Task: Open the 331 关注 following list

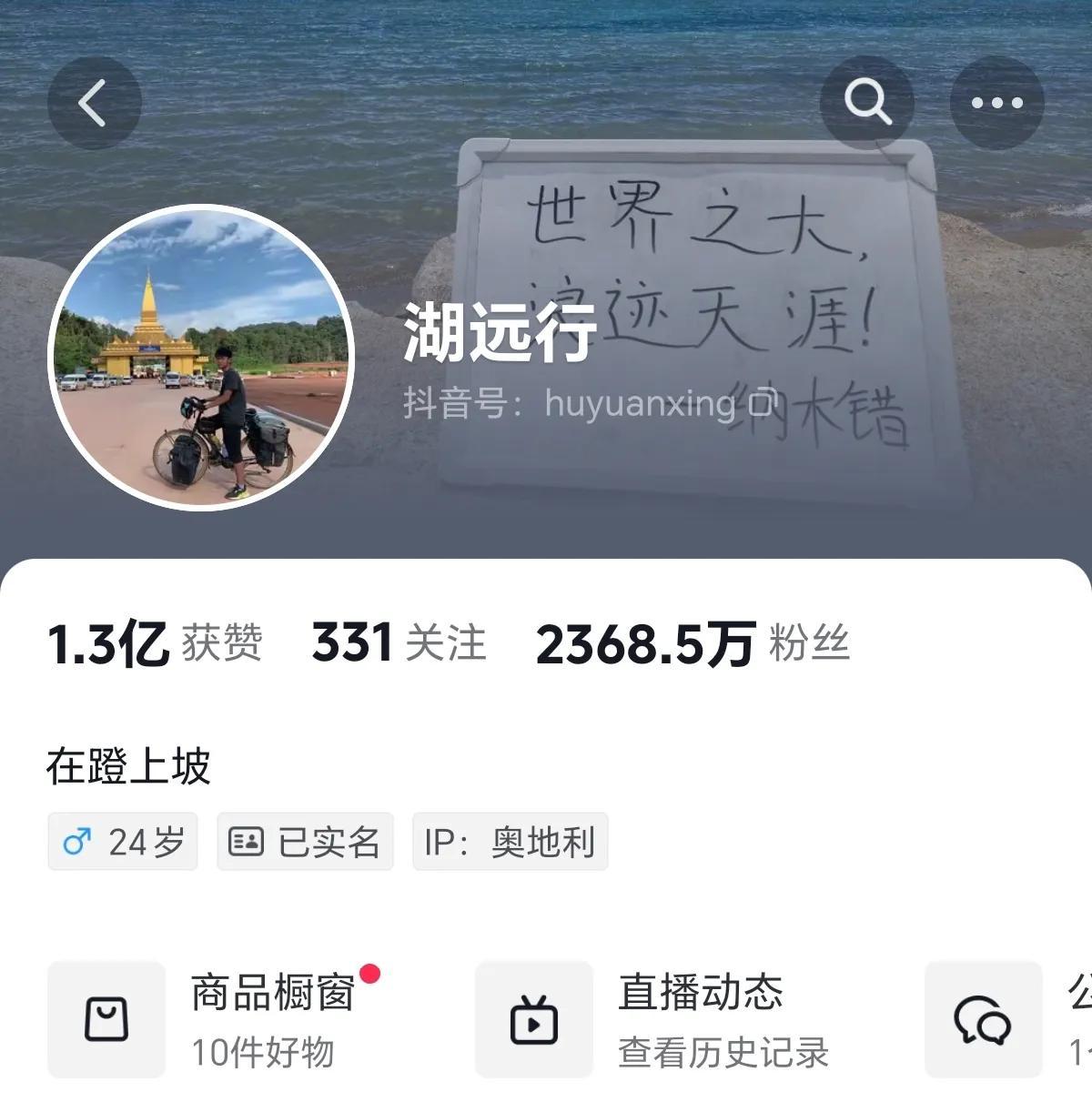Action: 399,643
